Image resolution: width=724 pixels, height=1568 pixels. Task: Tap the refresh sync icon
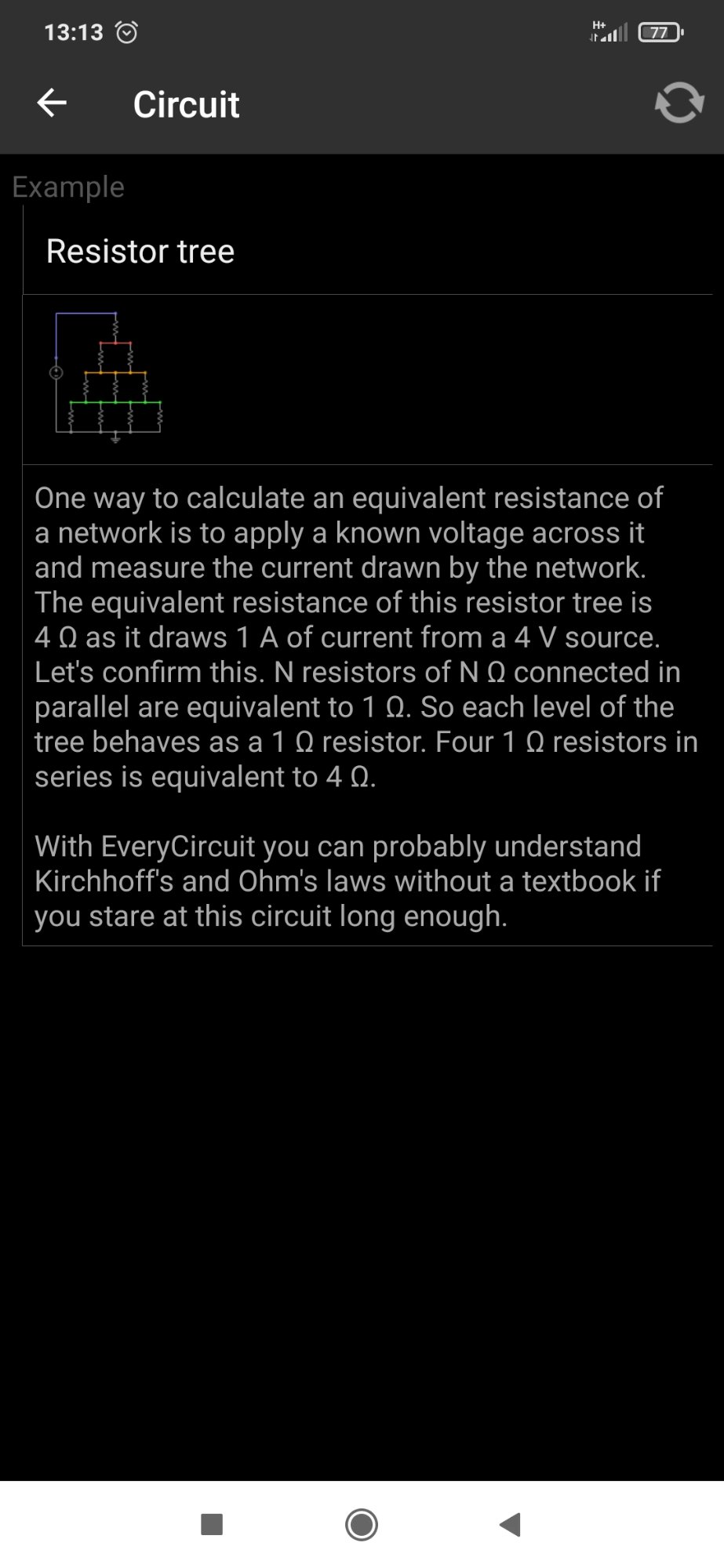(679, 103)
